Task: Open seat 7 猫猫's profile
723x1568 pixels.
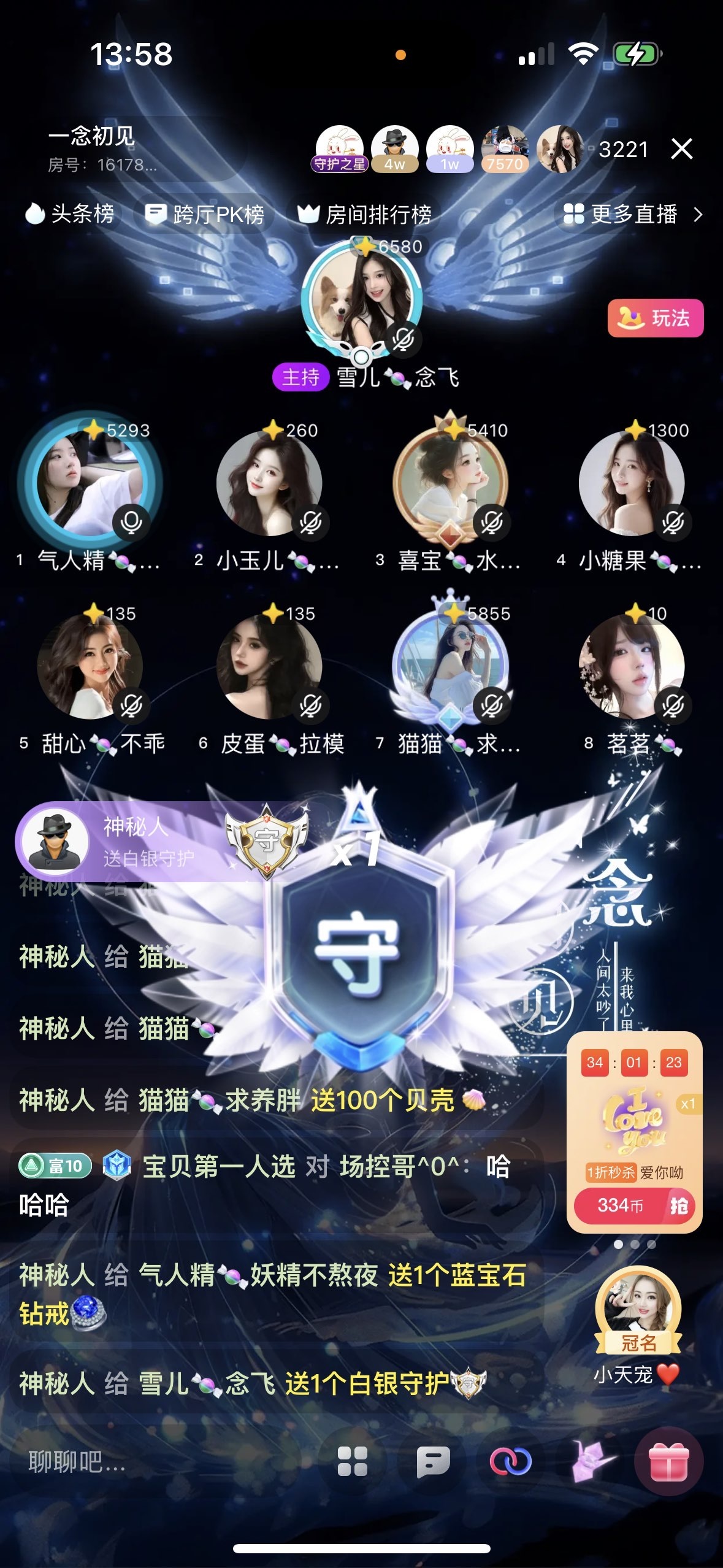Action: [450, 667]
